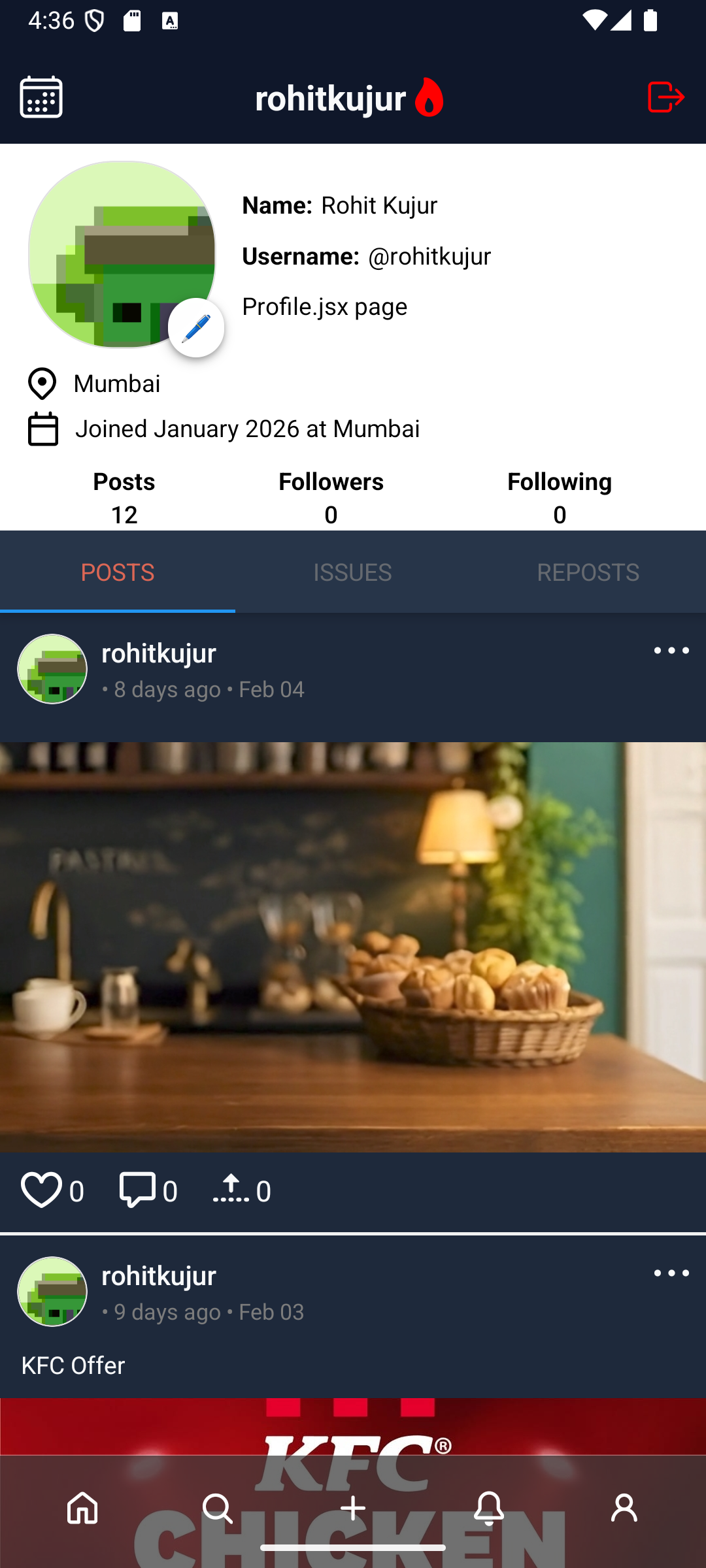Open Search in bottom navigation
This screenshot has width=706, height=1568.
(x=218, y=1508)
